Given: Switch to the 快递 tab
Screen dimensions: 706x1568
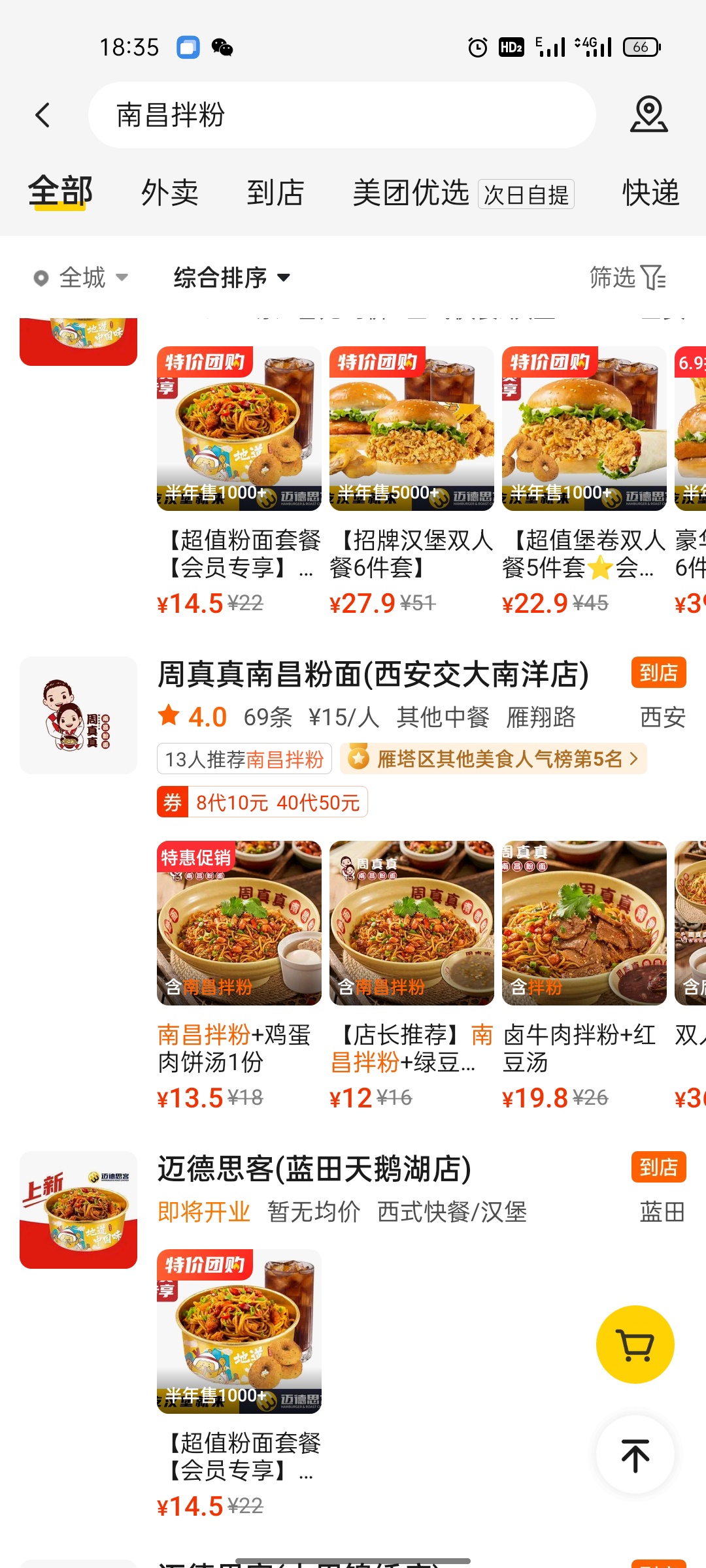Looking at the screenshot, I should tap(650, 193).
